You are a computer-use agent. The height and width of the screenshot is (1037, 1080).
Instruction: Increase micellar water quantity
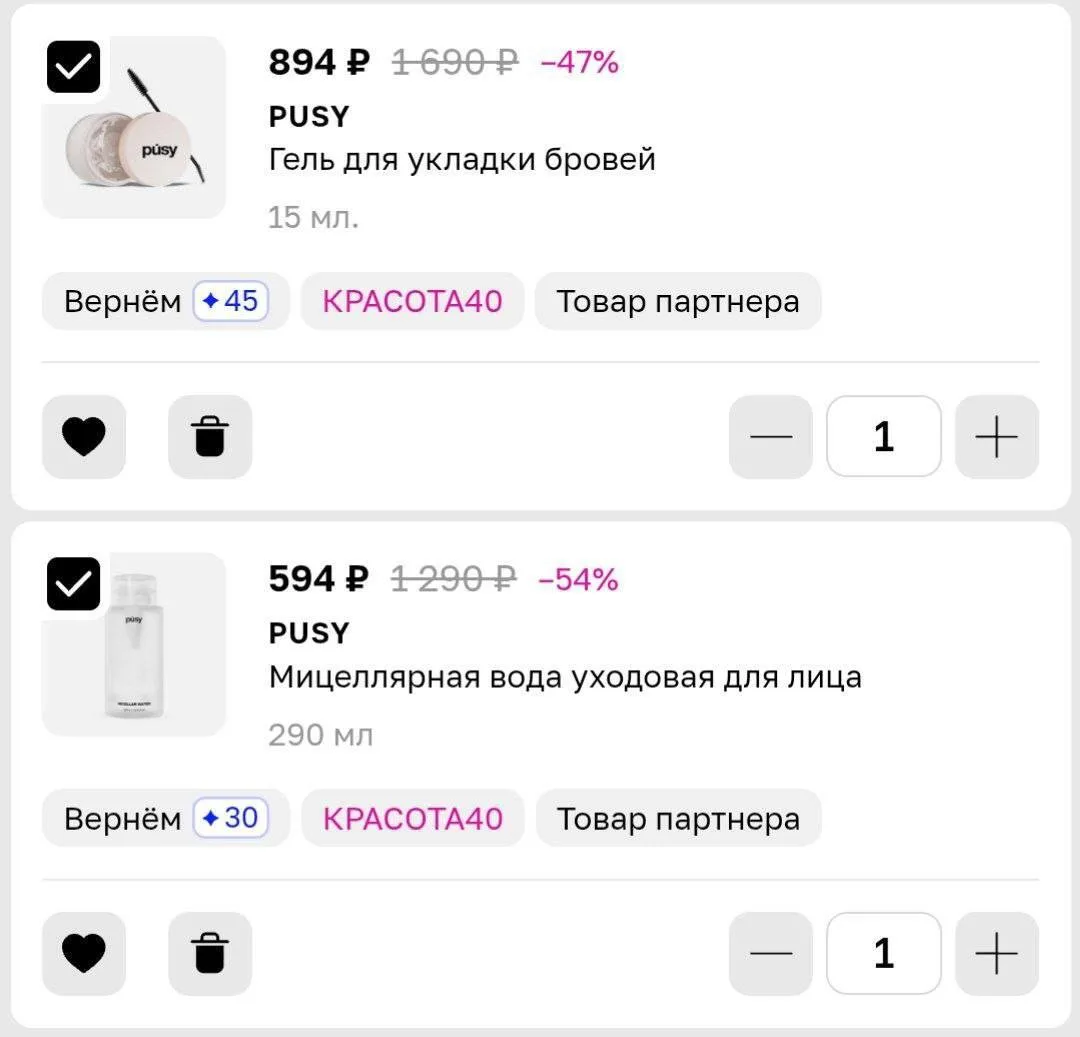996,954
